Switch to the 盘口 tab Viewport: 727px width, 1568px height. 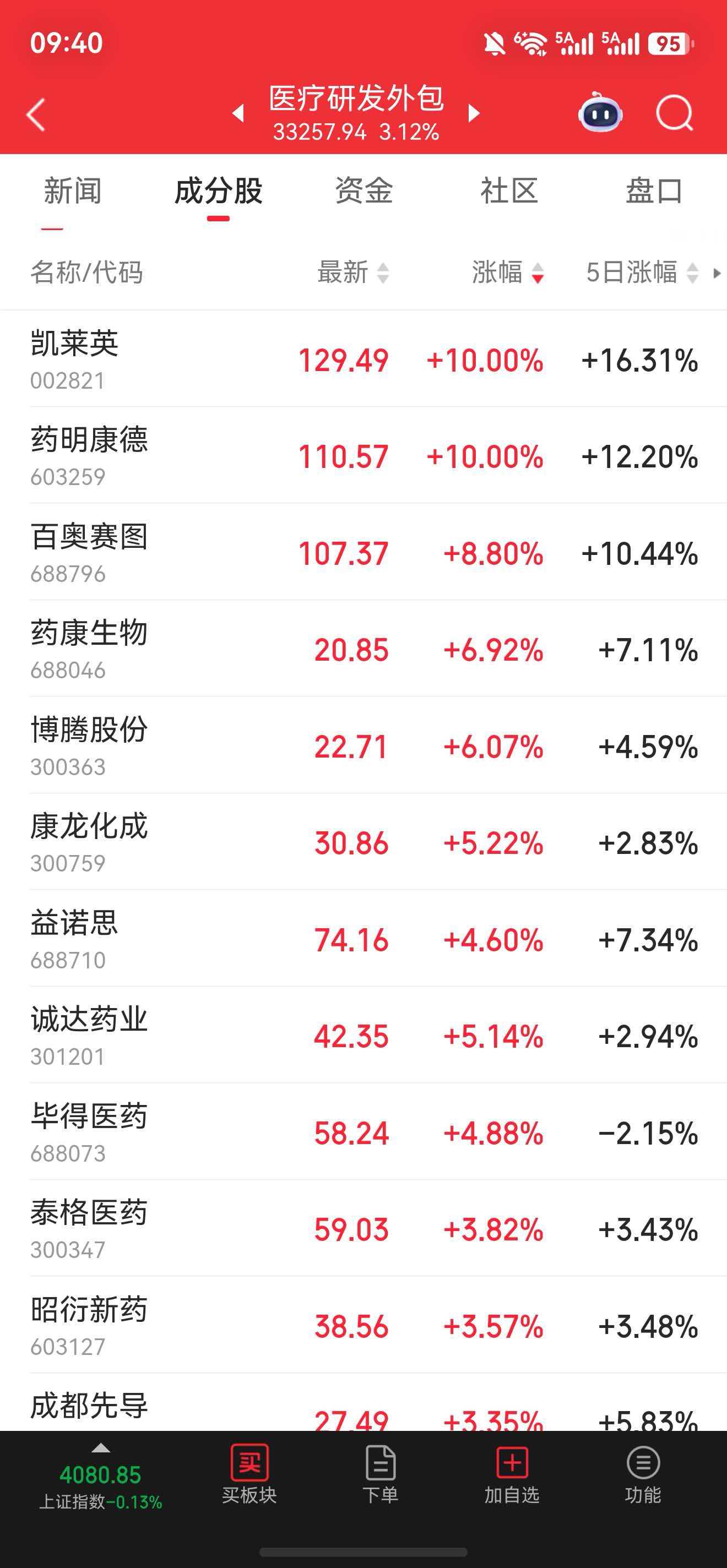click(654, 191)
